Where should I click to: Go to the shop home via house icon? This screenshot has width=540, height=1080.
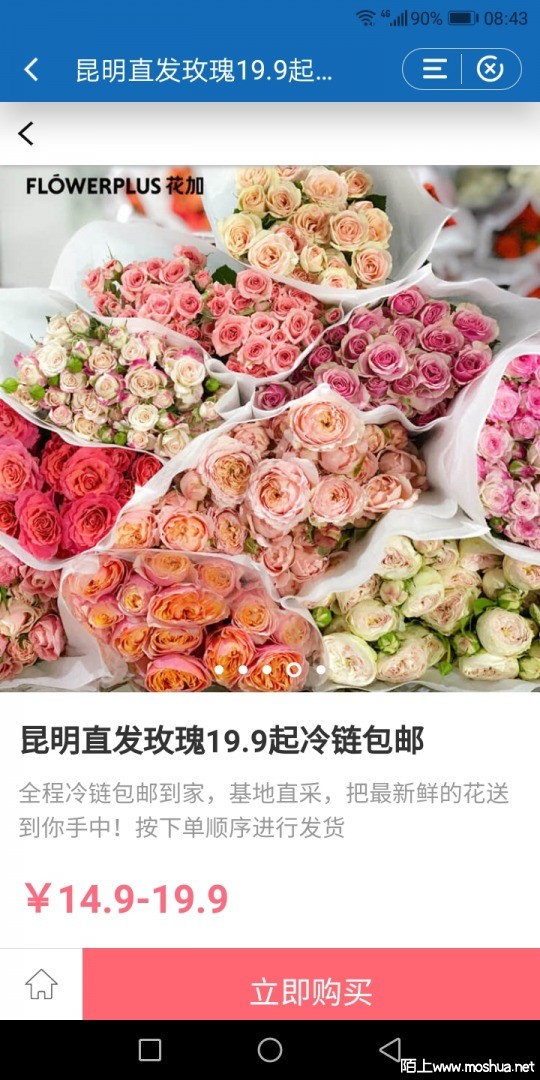[41, 984]
